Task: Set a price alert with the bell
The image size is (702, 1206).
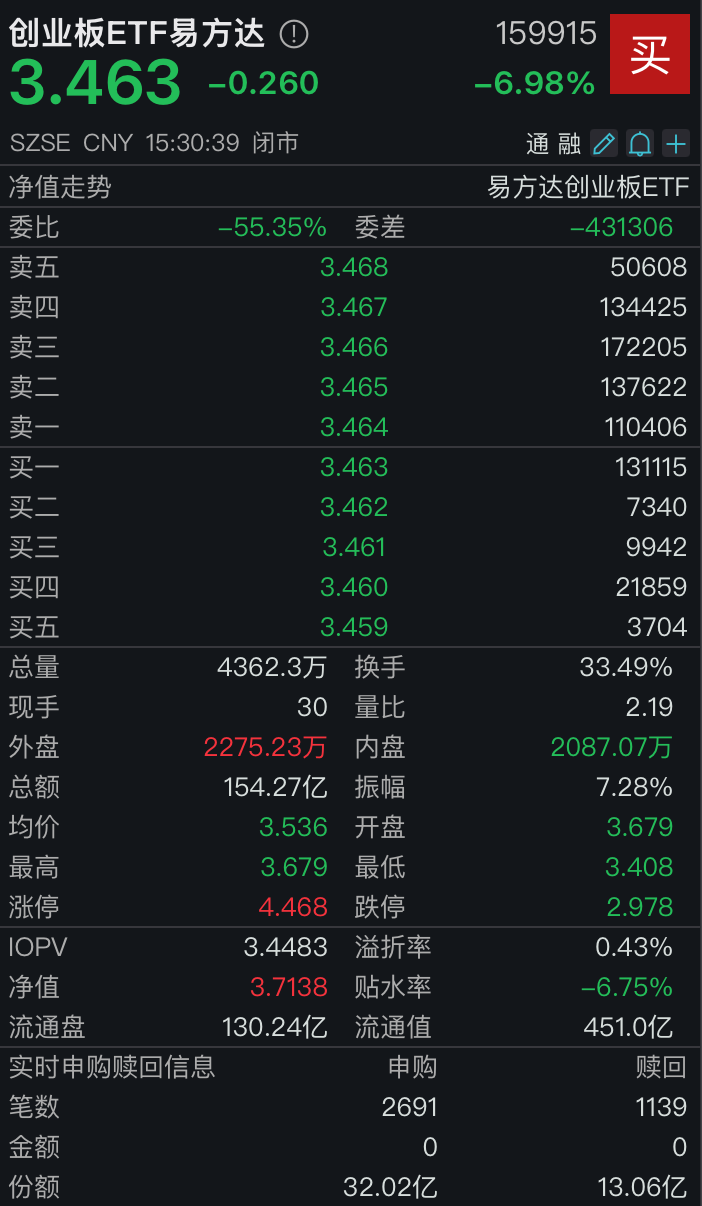Action: coord(640,143)
